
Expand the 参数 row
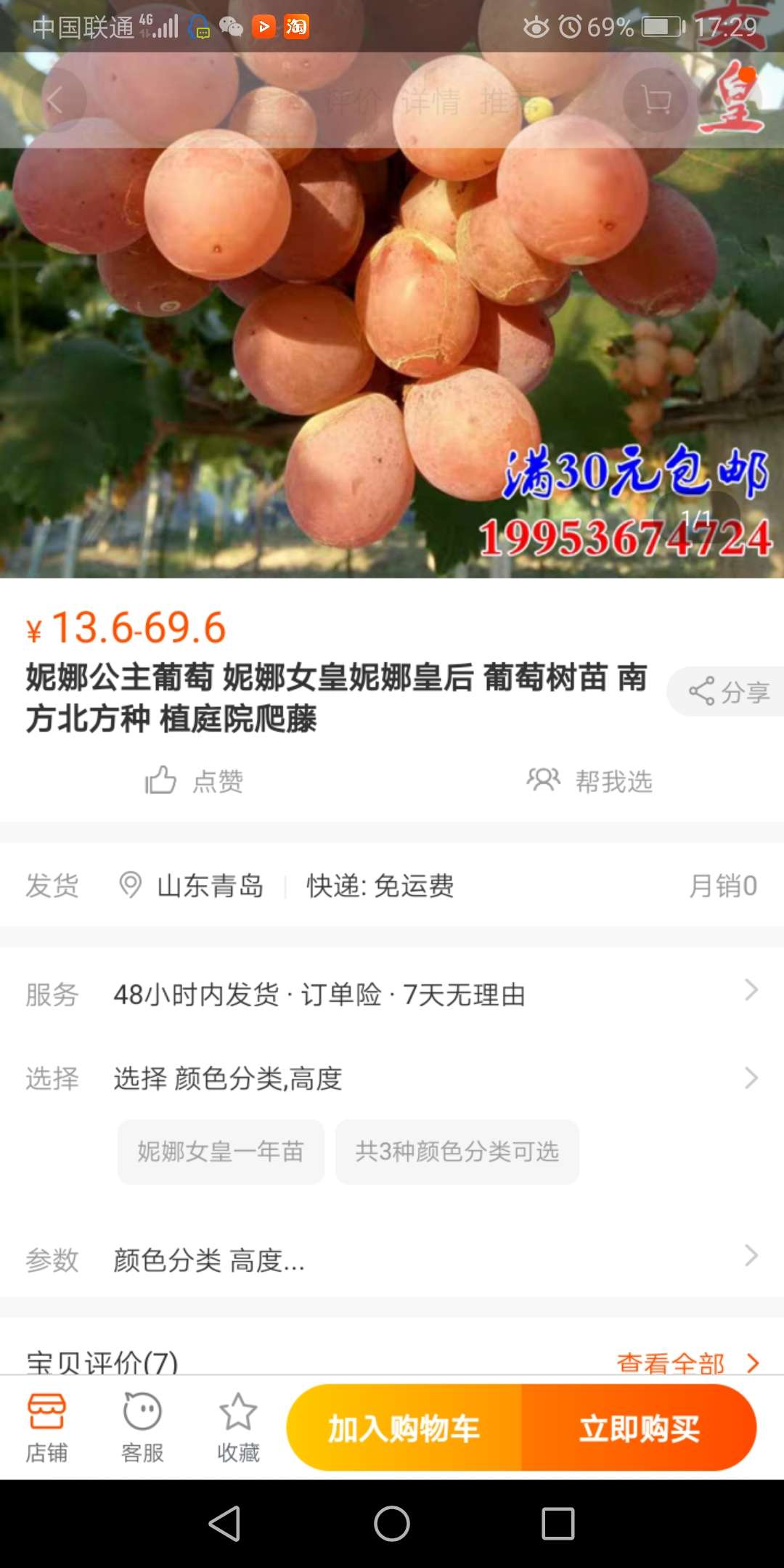(x=392, y=1259)
